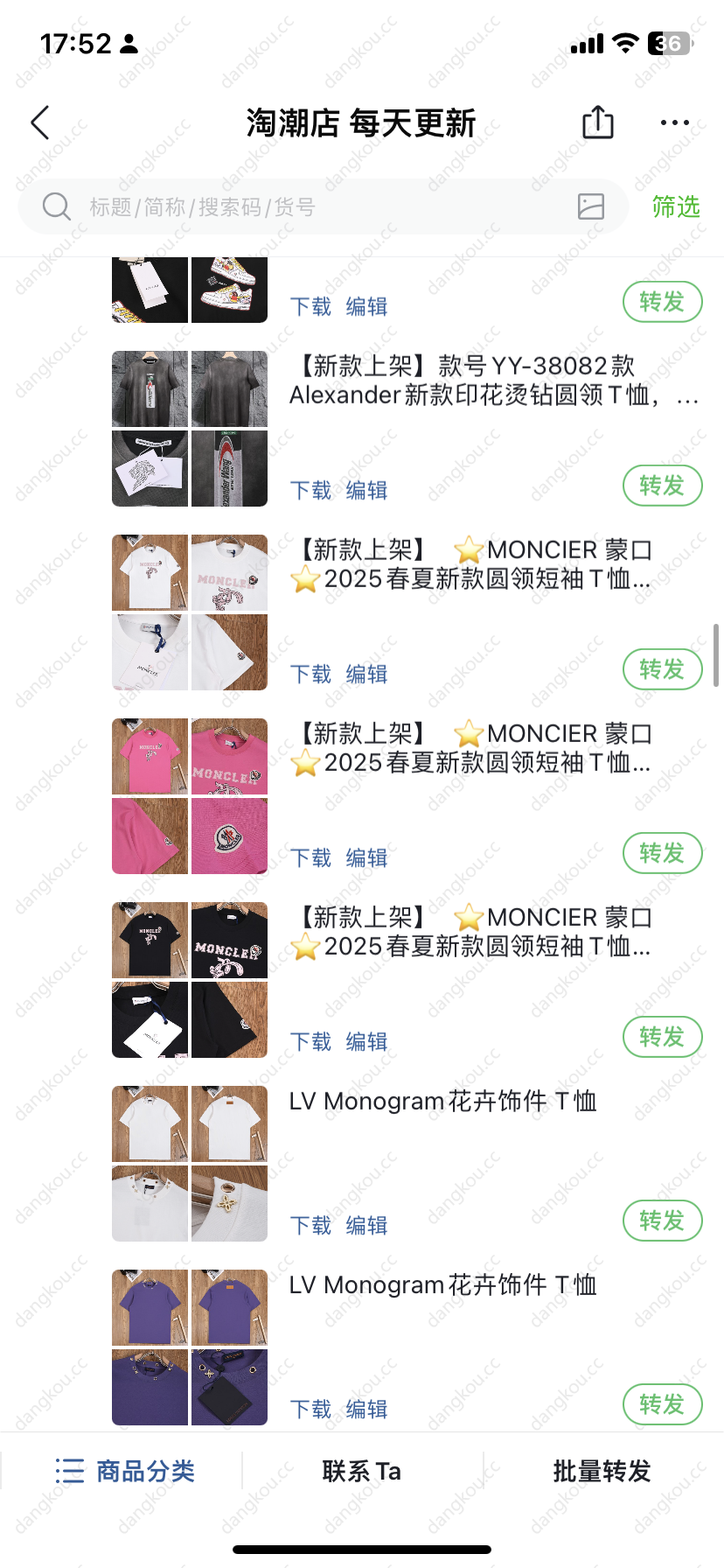724x1568 pixels.
Task: Tap 转发 for the pink MONCLER T-shirt
Action: pos(663,853)
